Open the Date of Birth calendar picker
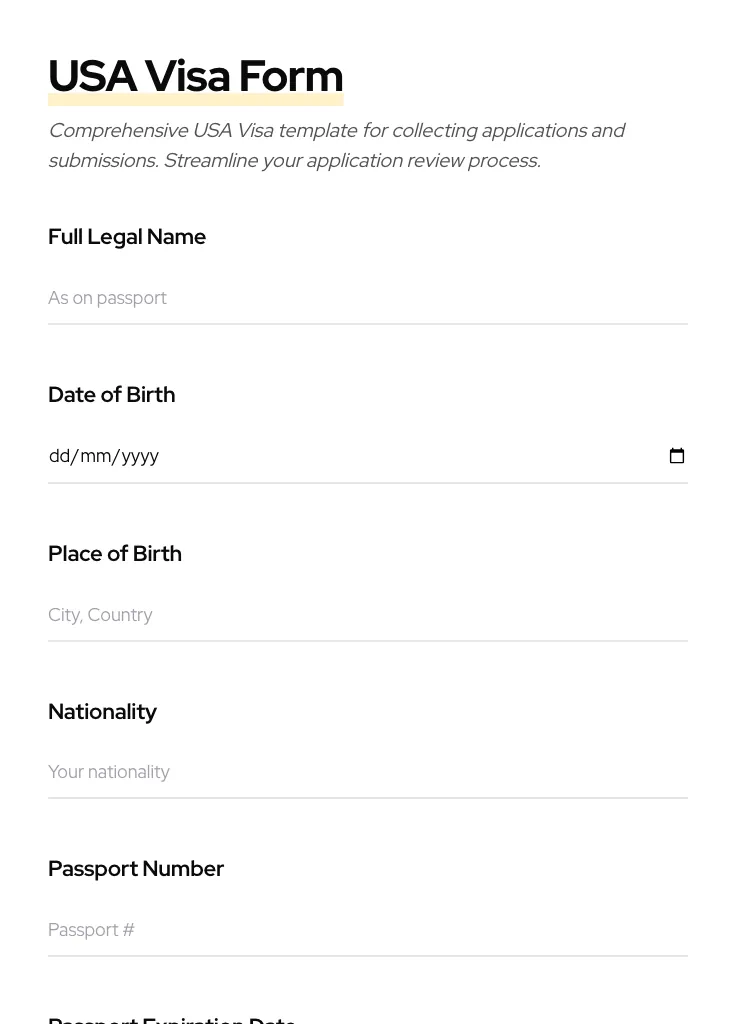The height and width of the screenshot is (1024, 736). pyautogui.click(x=677, y=455)
